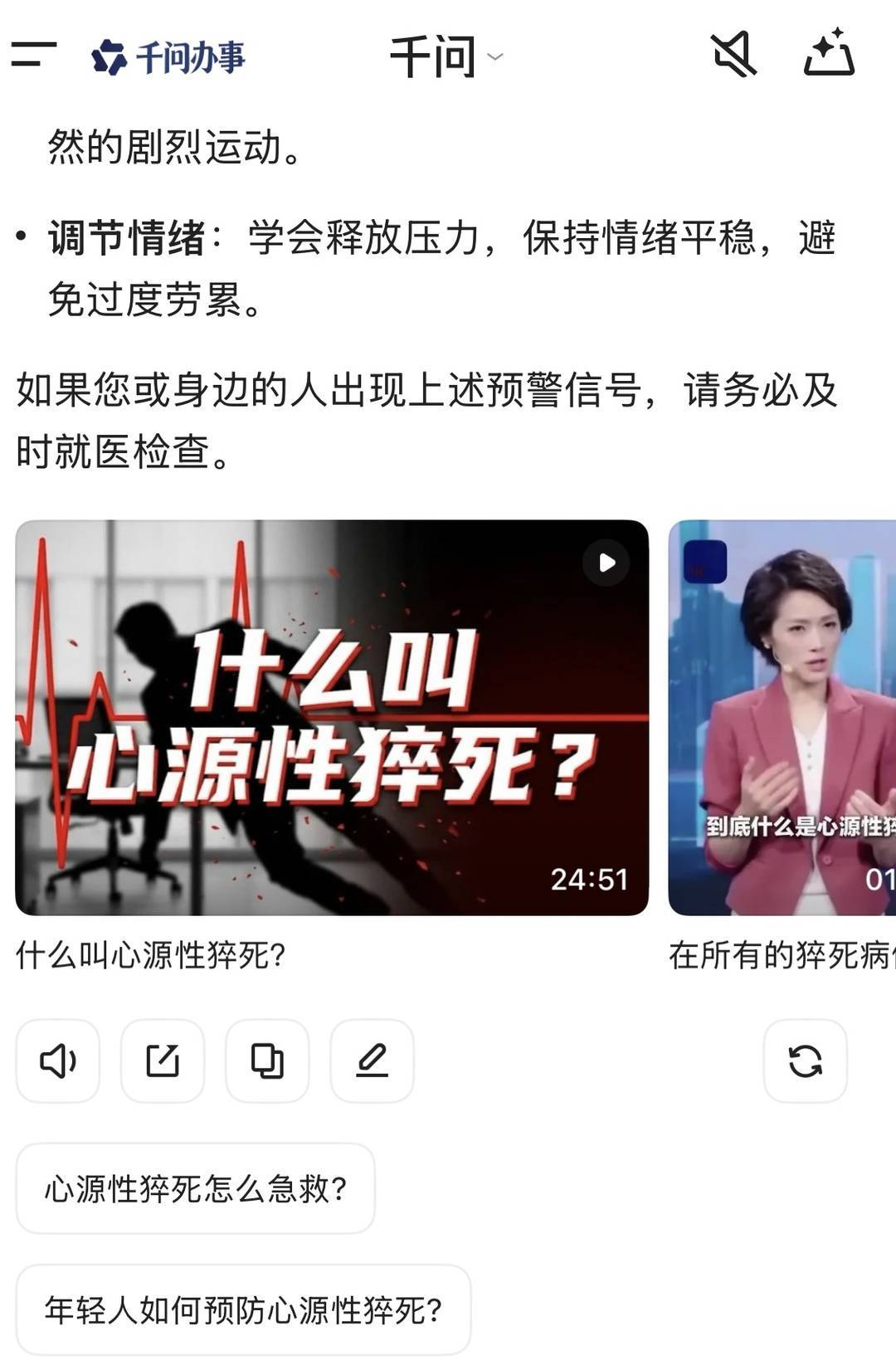Screen dimensions: 896x1365
Task: Edit the answer with pencil icon
Action: click(x=372, y=1061)
